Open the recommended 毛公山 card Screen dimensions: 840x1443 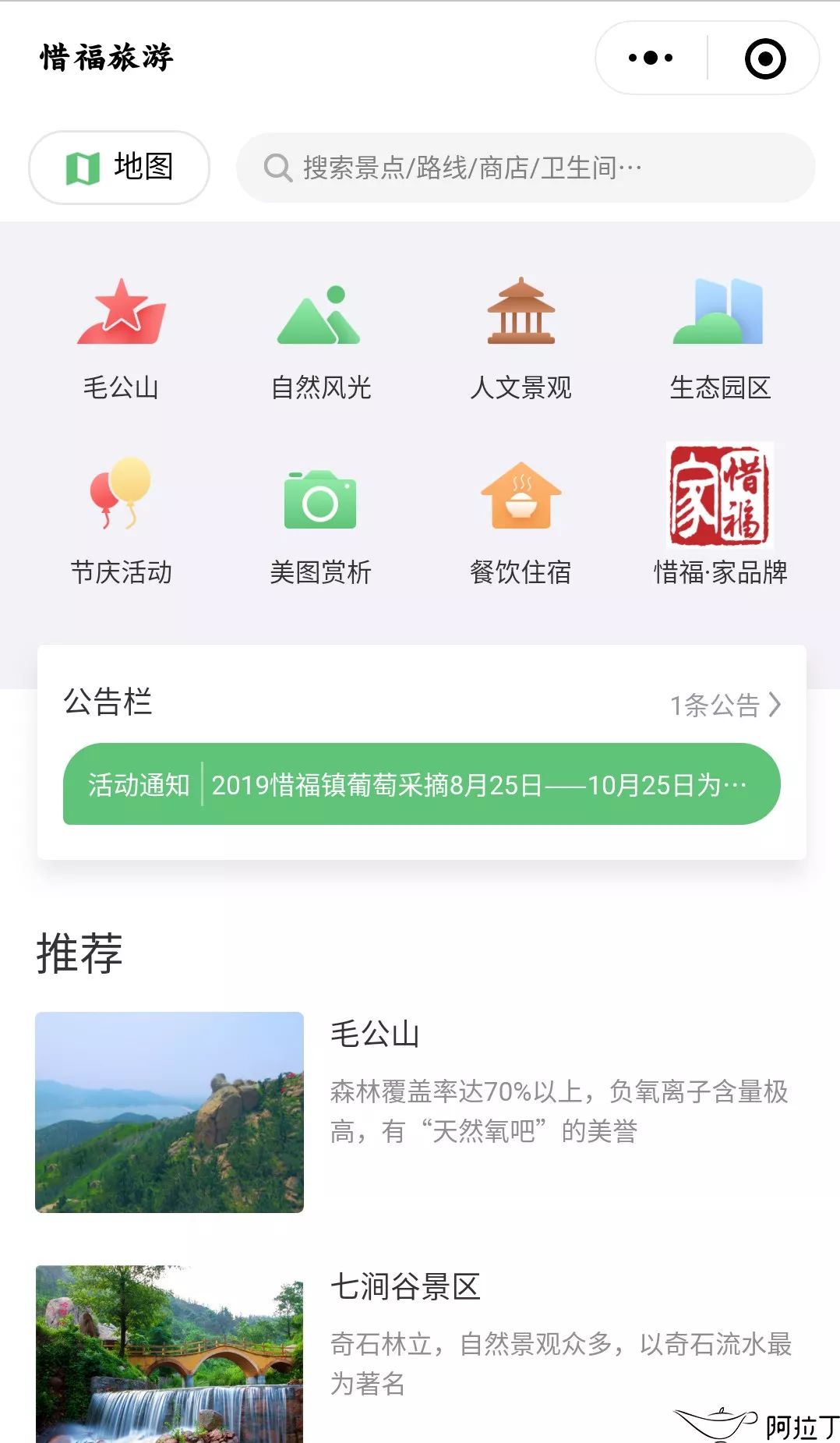419,1111
